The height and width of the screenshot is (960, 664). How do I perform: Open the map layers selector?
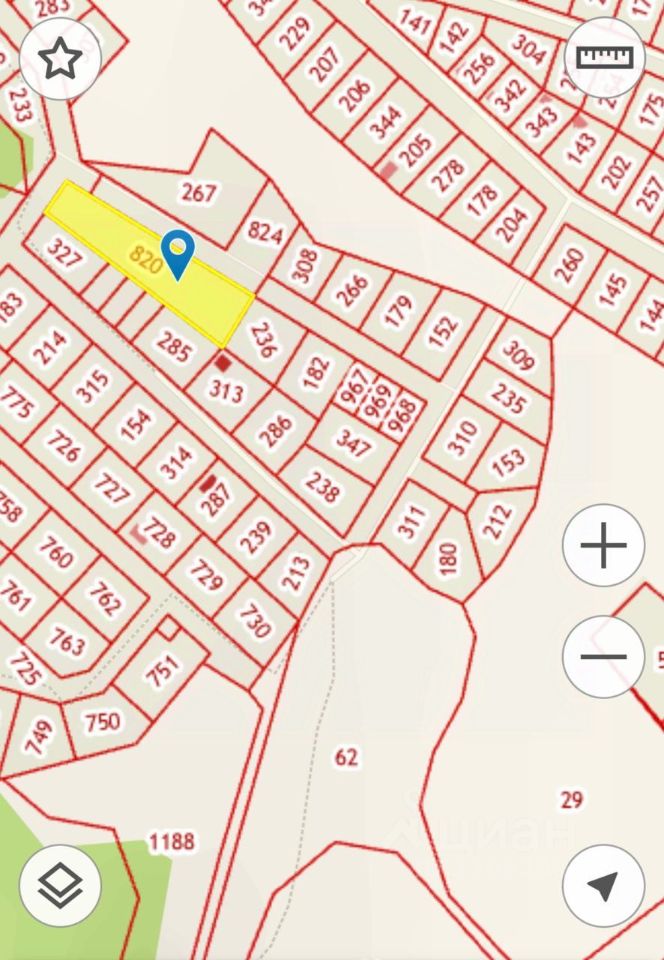(60, 885)
